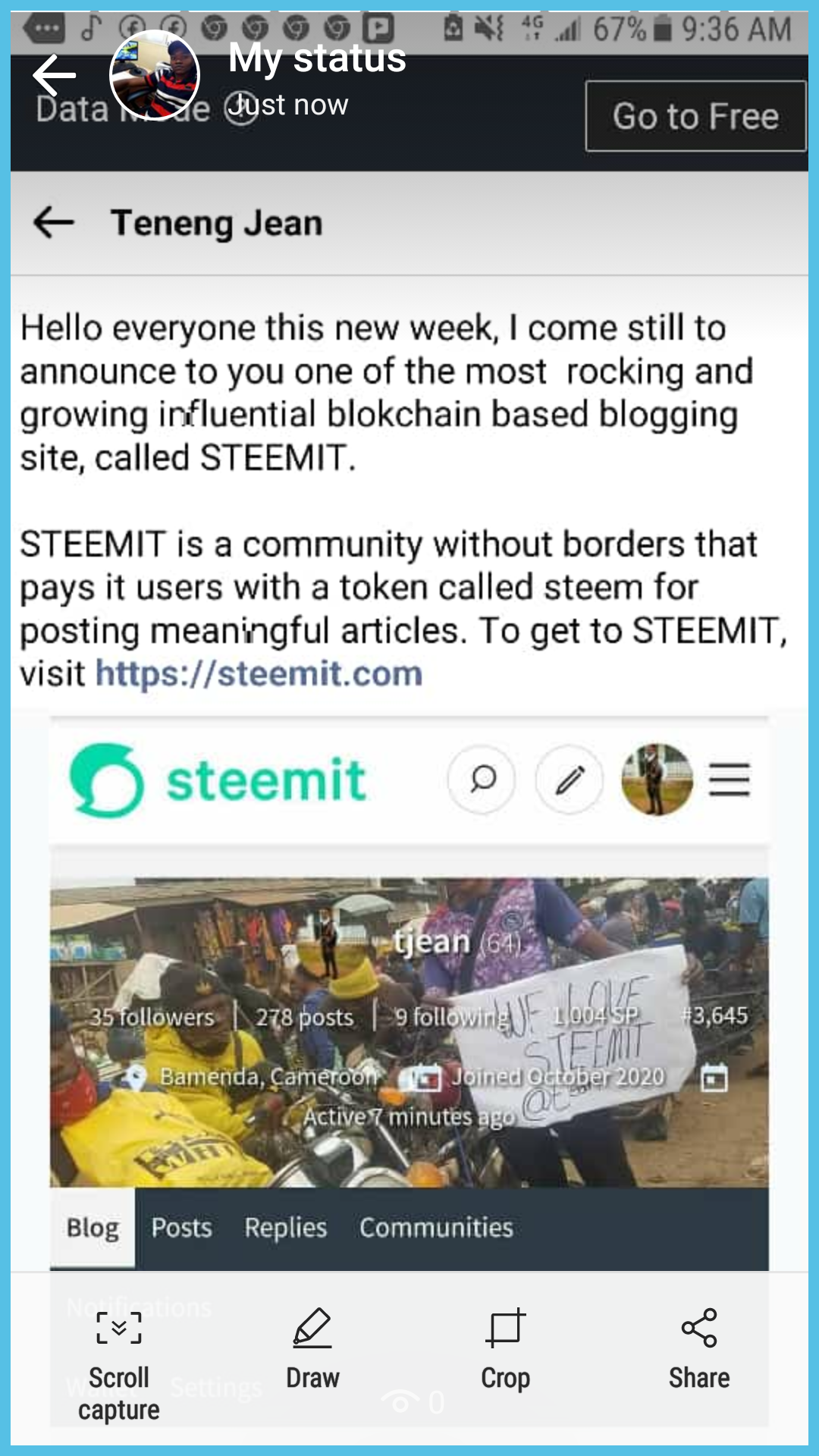
Task: Open the Draw tool
Action: 312,1349
